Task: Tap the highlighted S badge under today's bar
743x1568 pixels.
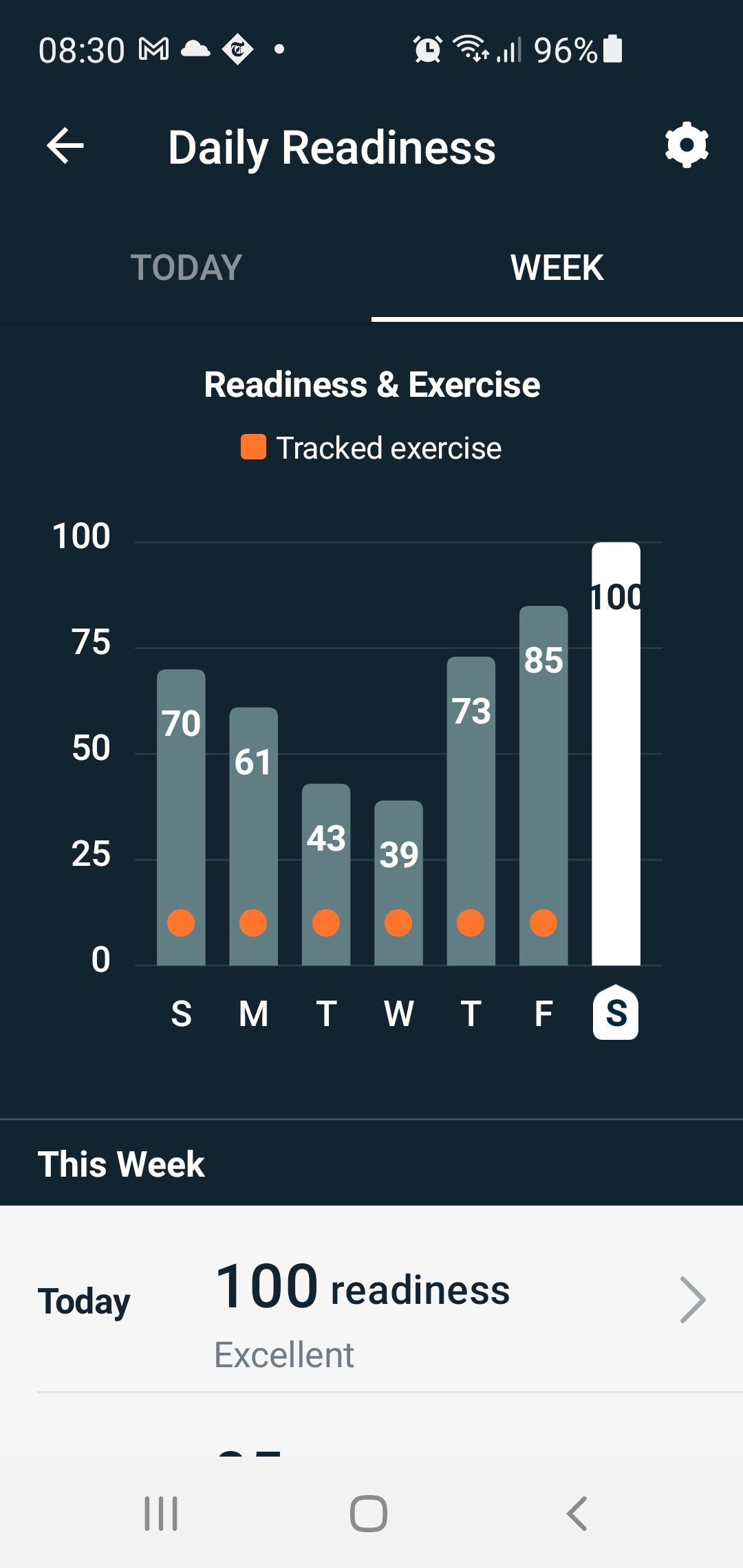Action: 616,1012
